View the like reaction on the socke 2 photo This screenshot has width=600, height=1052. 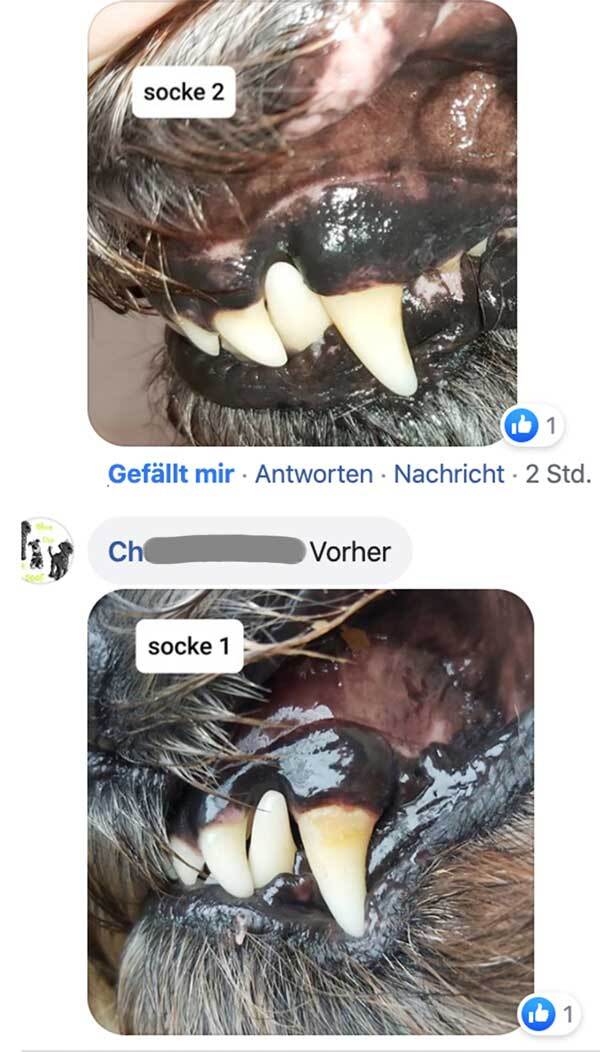[x=533, y=427]
